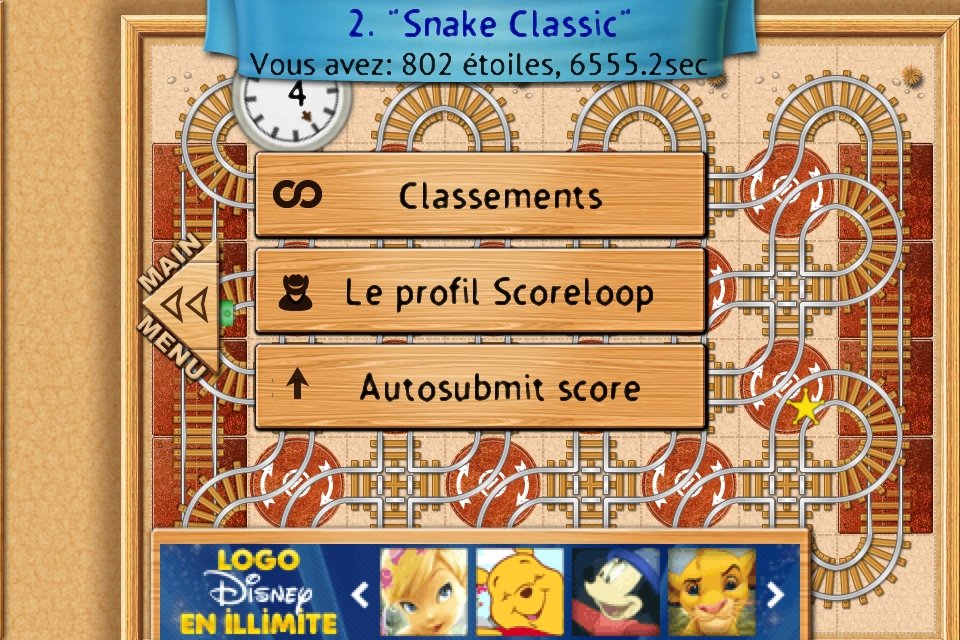Screen dimensions: 960x640
Task: Open the Tinker Bell ad tile
Action: tap(424, 594)
